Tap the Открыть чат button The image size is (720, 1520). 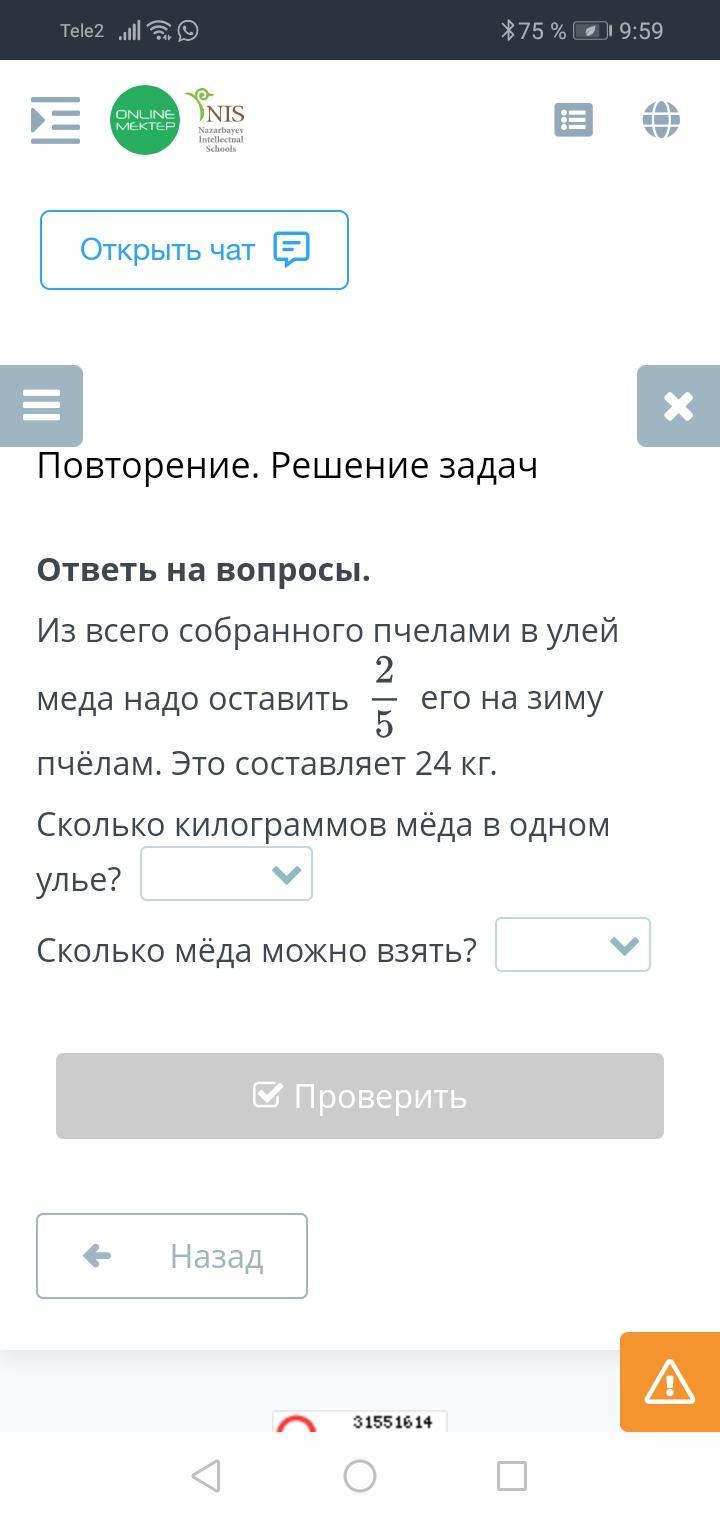194,250
